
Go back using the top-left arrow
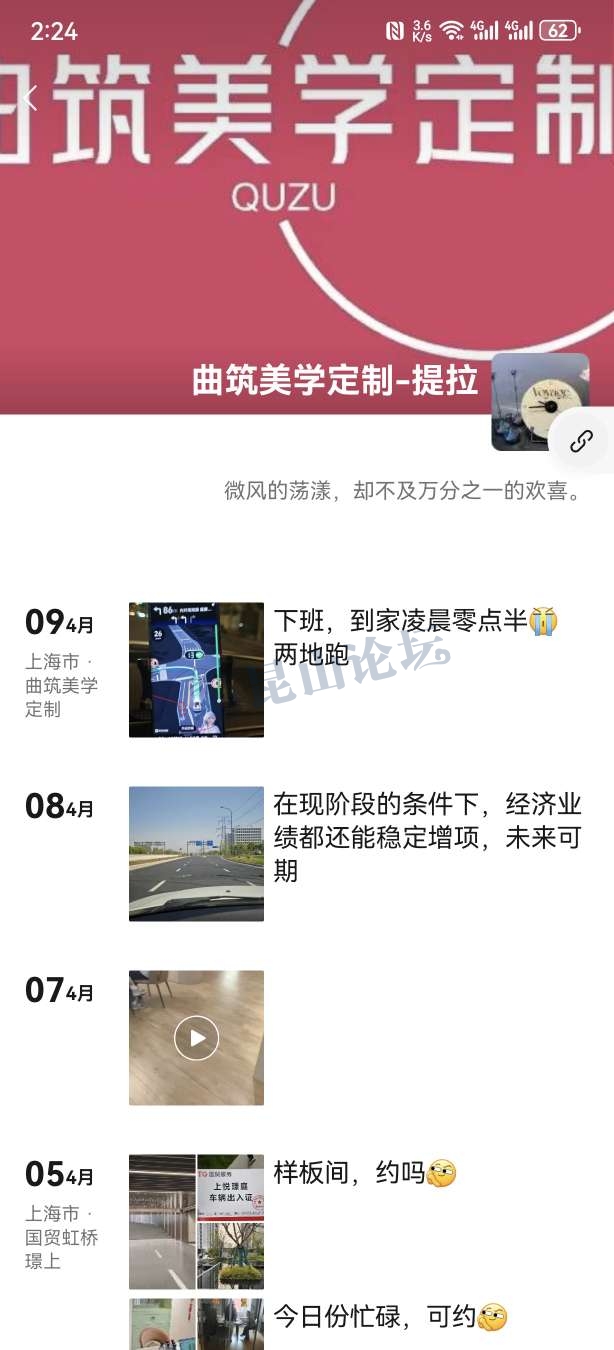click(30, 97)
